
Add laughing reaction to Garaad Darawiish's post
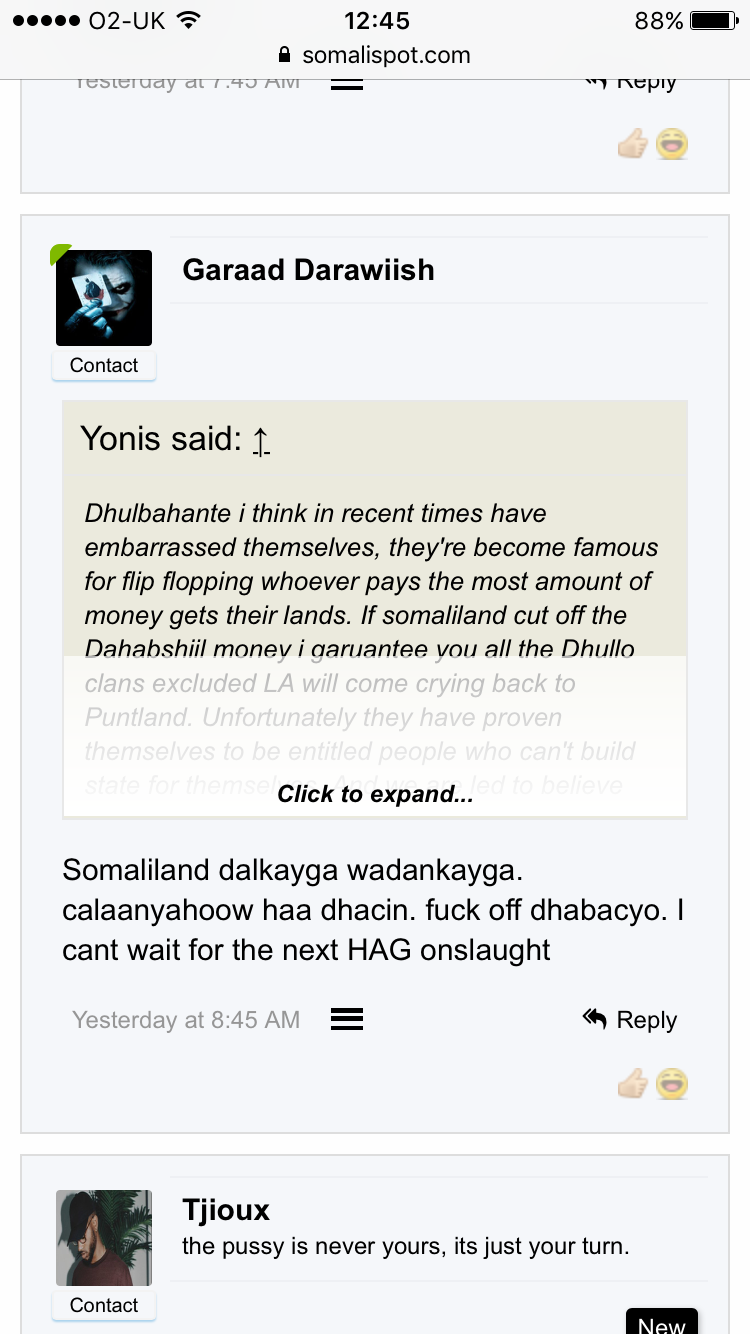coord(672,1083)
